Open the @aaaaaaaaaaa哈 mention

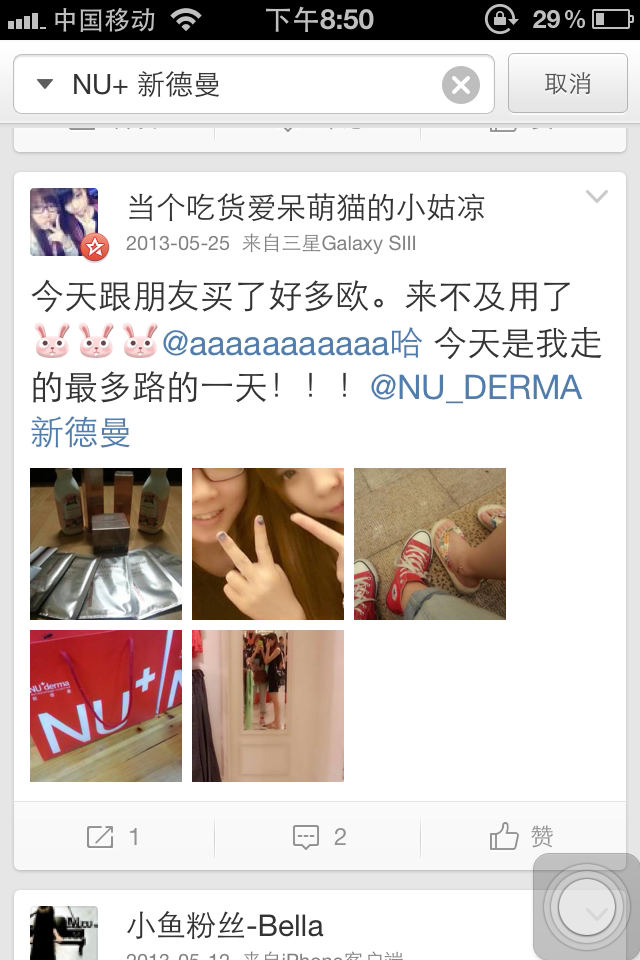[x=291, y=343]
